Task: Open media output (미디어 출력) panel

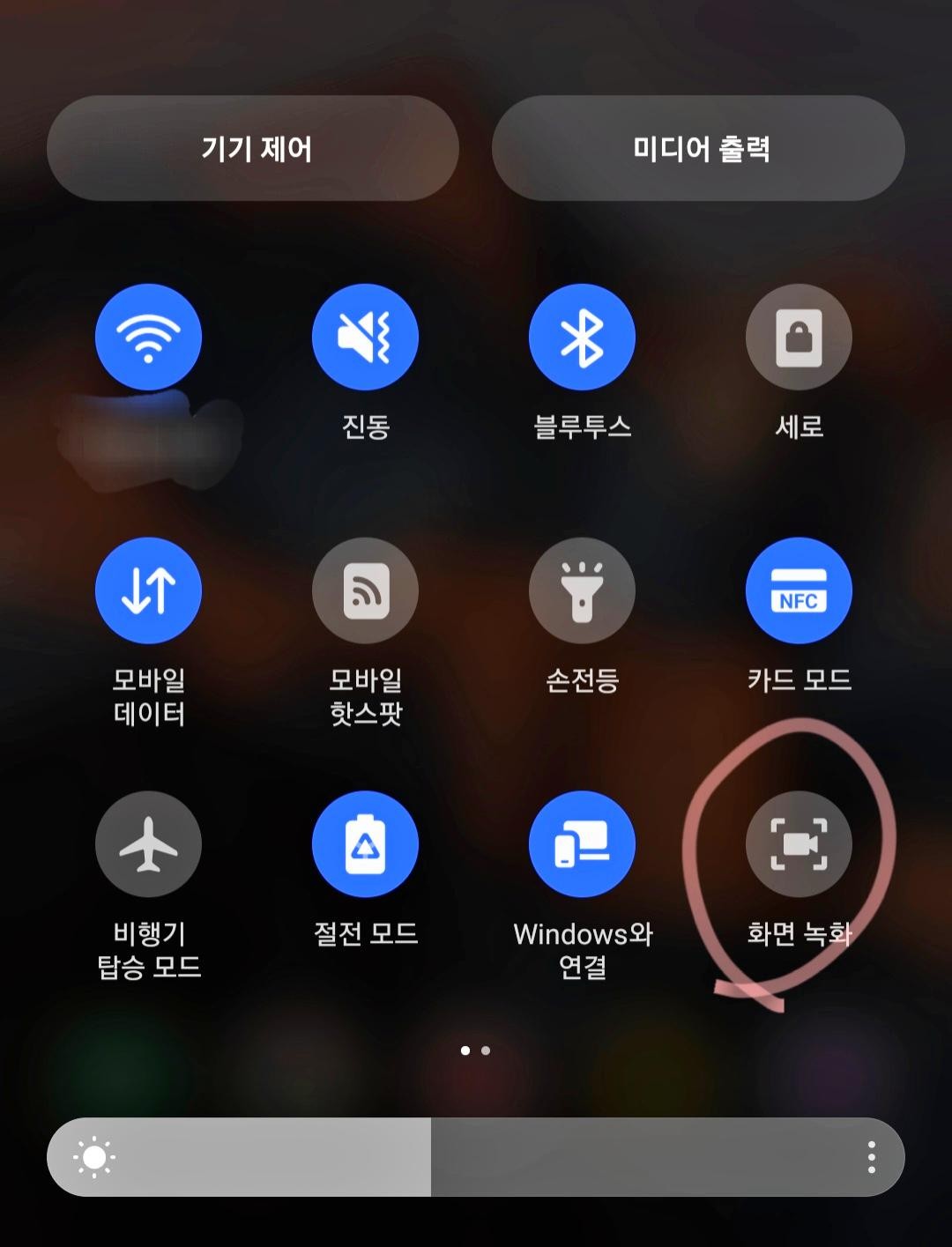Action: (x=699, y=149)
